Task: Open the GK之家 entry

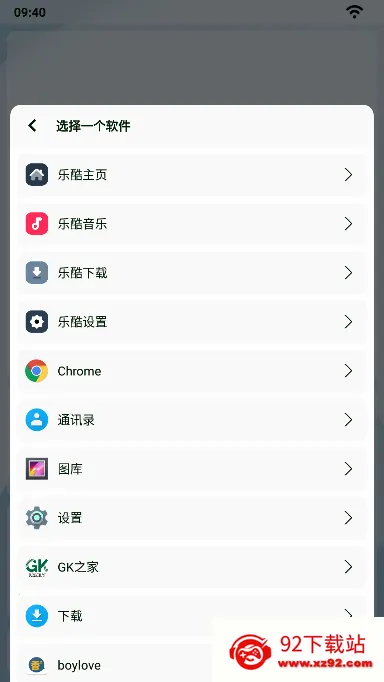Action: (x=192, y=567)
